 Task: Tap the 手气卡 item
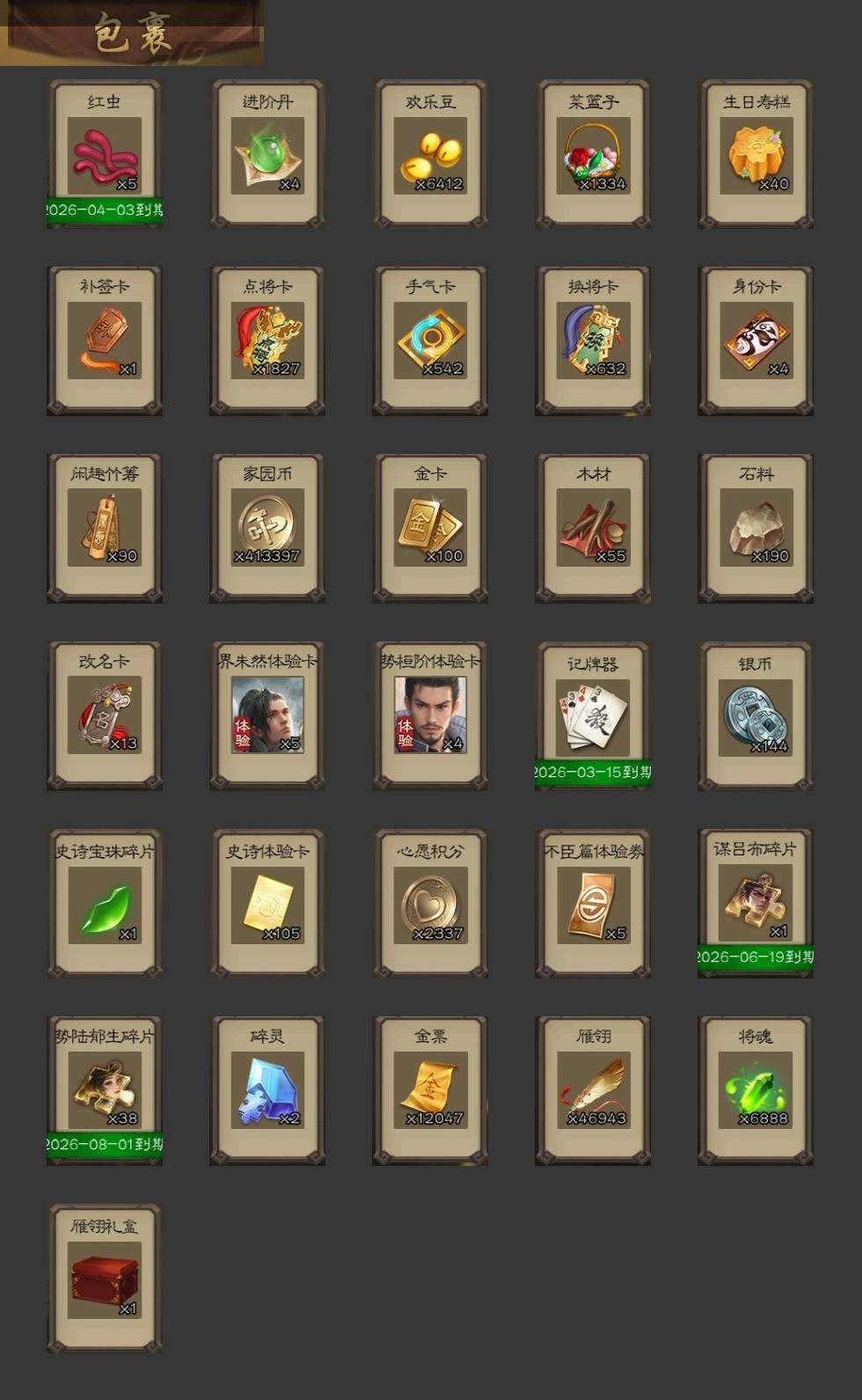click(430, 341)
